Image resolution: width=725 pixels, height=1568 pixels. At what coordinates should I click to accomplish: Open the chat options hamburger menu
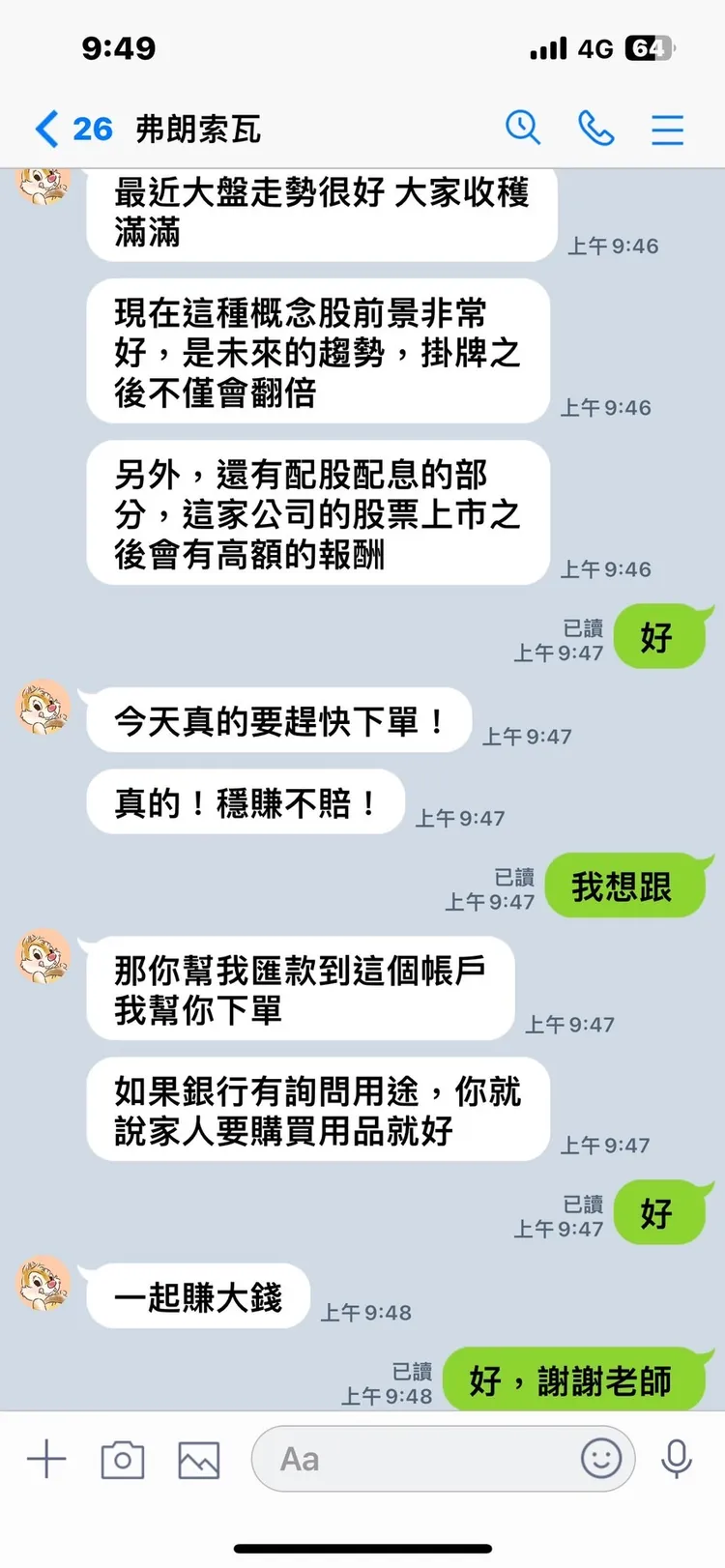(x=668, y=128)
